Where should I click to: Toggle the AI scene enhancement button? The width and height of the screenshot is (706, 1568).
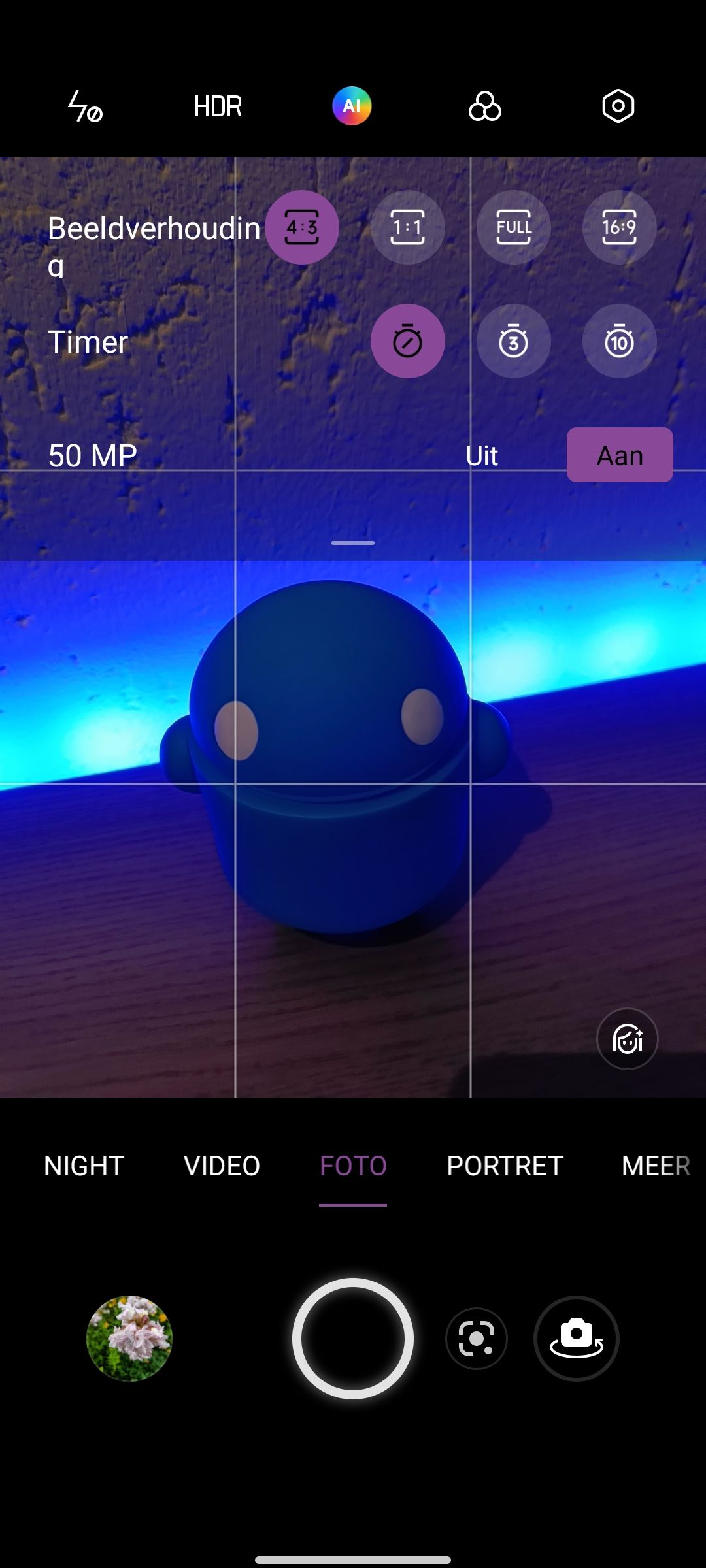[x=352, y=106]
